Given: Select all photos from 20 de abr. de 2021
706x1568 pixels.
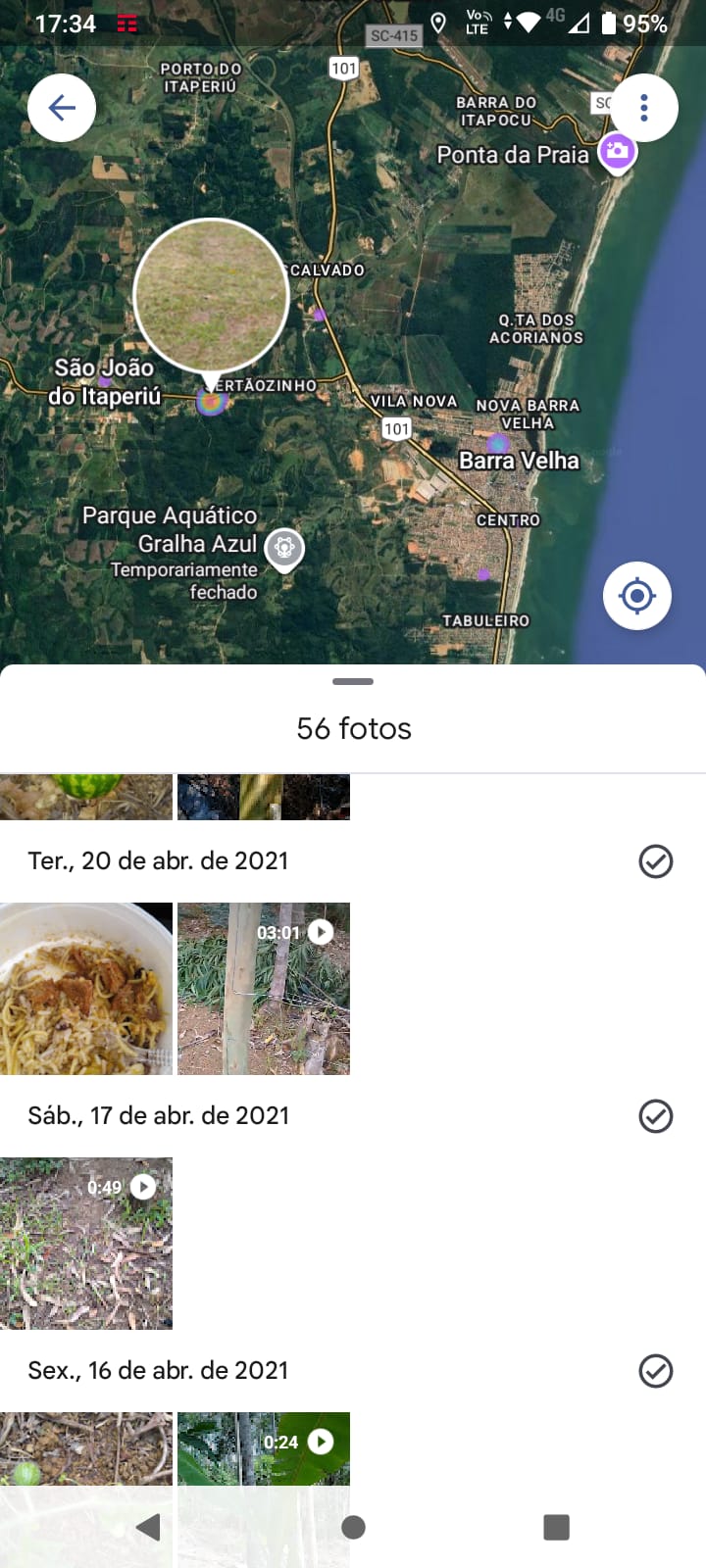Looking at the screenshot, I should 655,861.
